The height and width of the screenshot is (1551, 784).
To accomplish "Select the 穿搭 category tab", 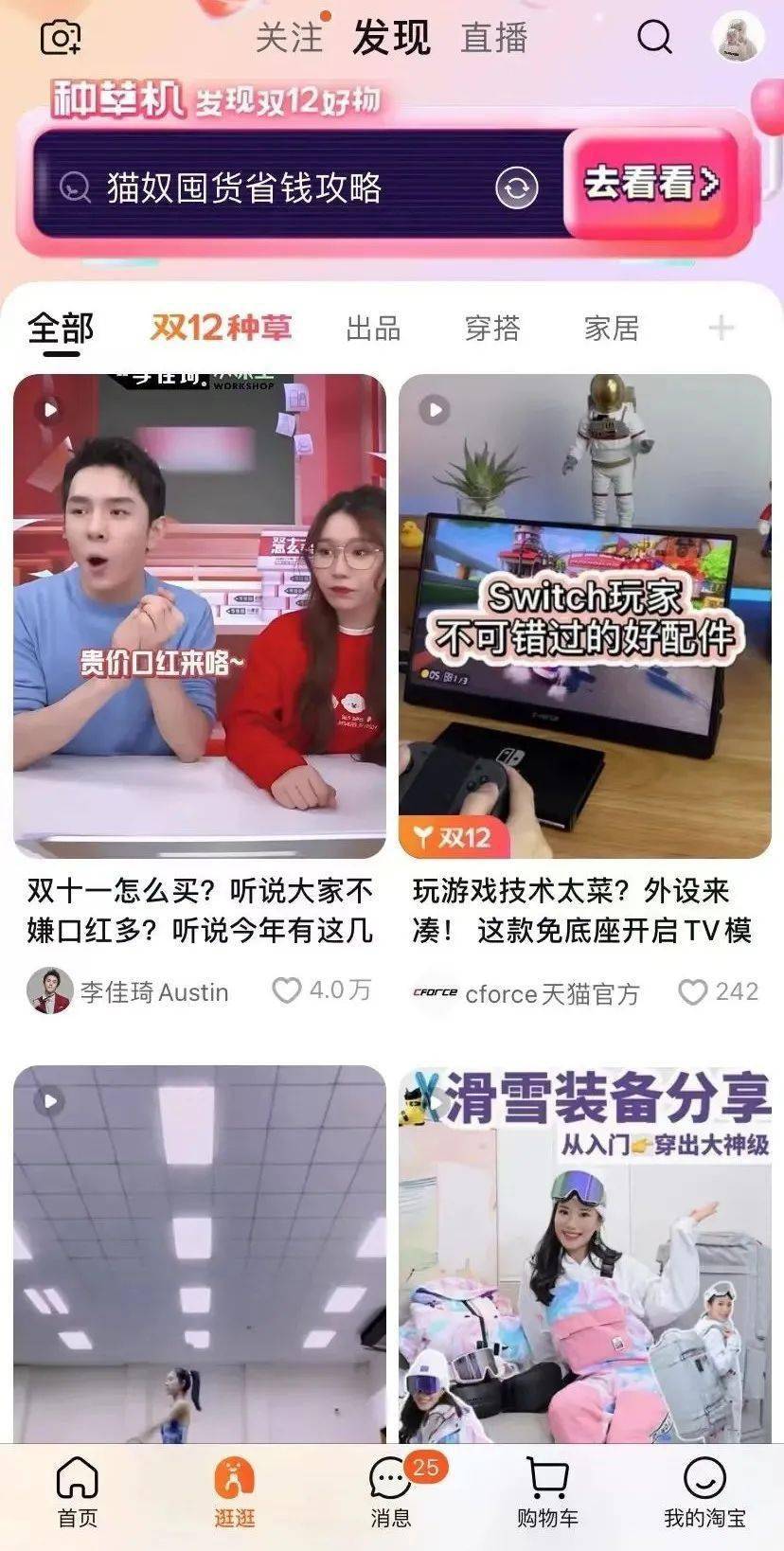I will click(x=494, y=330).
